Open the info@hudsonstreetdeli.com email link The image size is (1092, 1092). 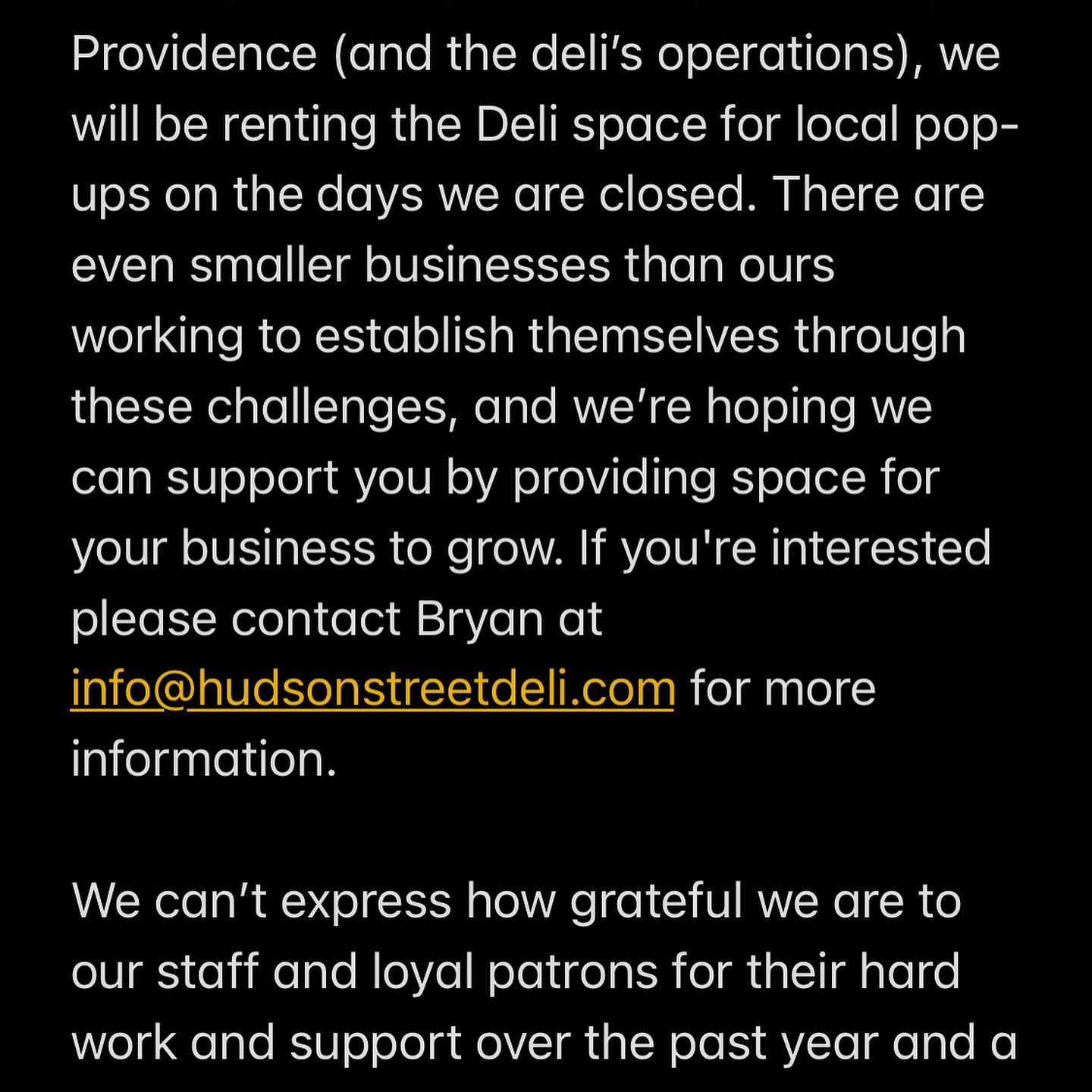[x=372, y=689]
